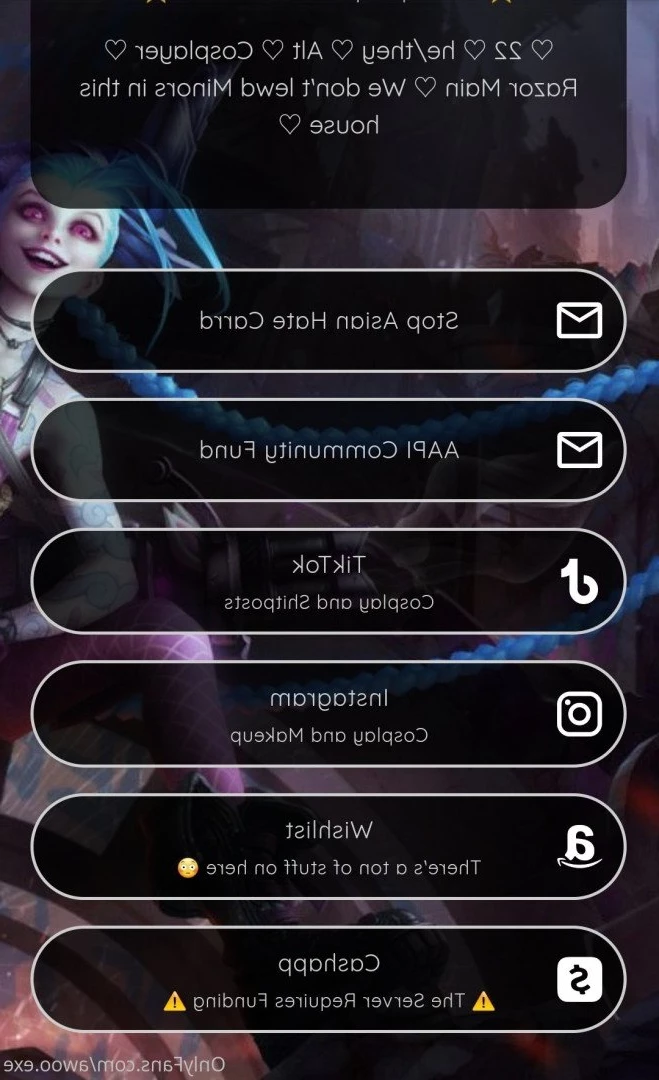Open the Cashapp funding link

(x=329, y=979)
